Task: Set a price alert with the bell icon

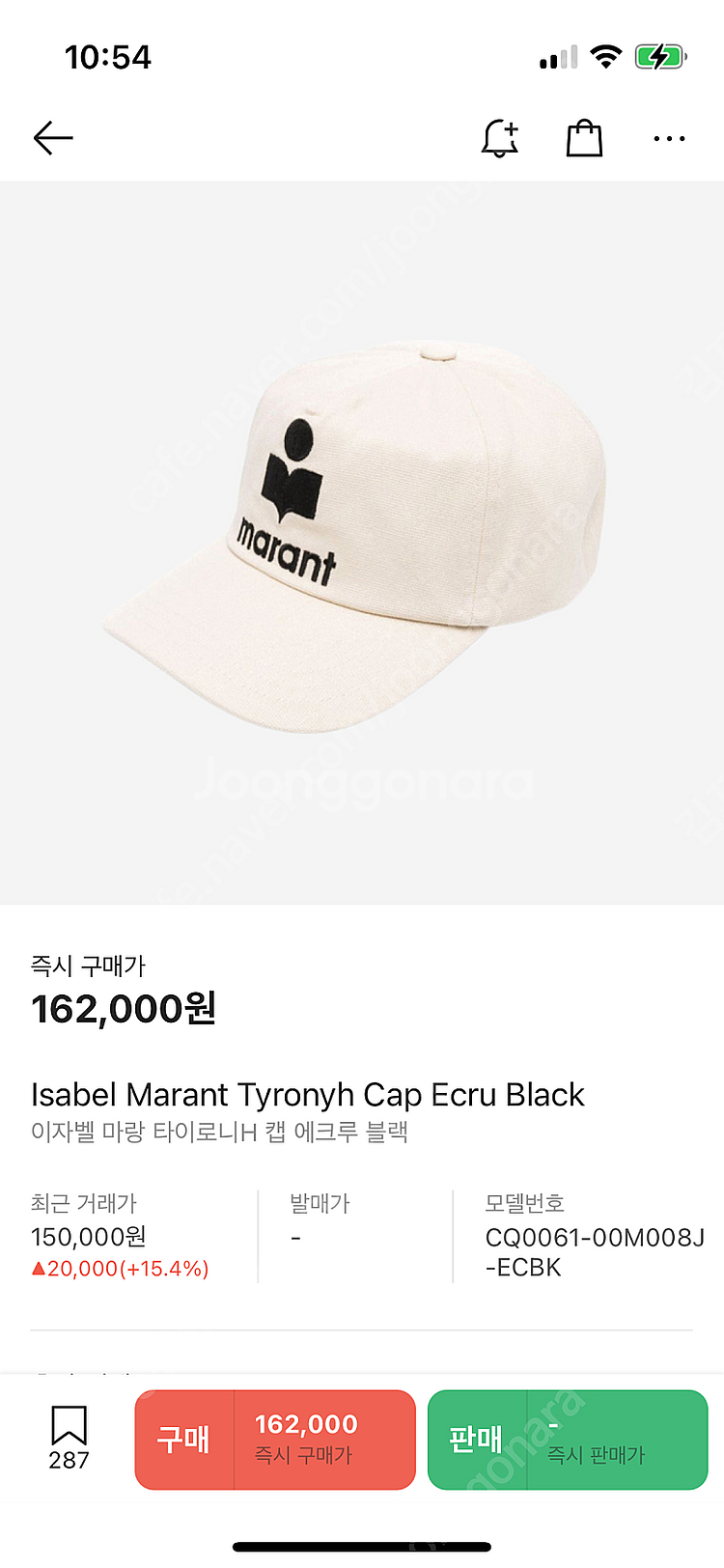Action: point(500,139)
